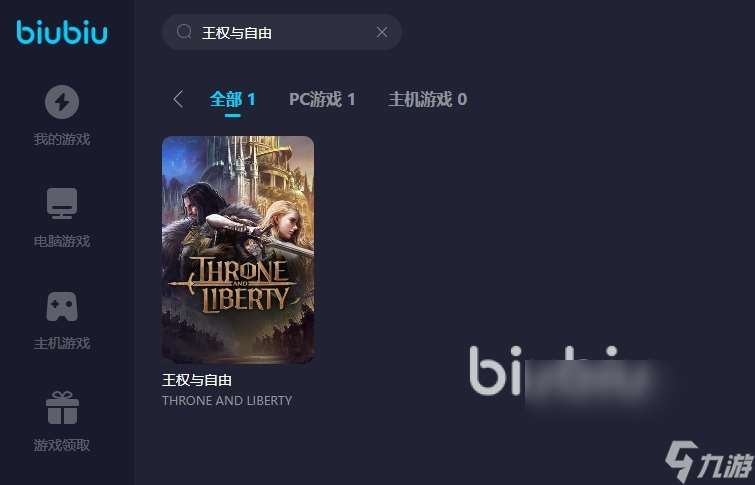Open 我的游戏 in the sidebar
Image resolution: width=755 pixels, height=485 pixels.
[62, 115]
